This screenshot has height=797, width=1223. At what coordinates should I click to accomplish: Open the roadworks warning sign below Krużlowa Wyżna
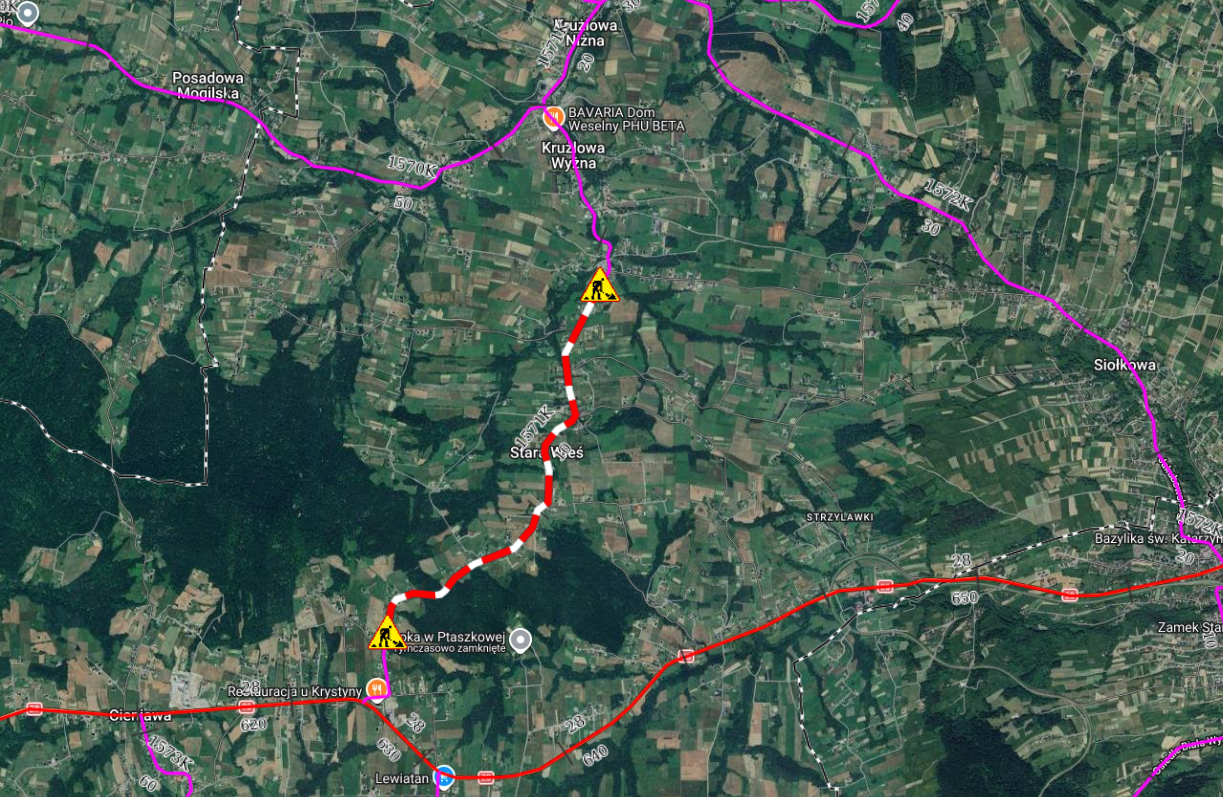pyautogui.click(x=600, y=287)
